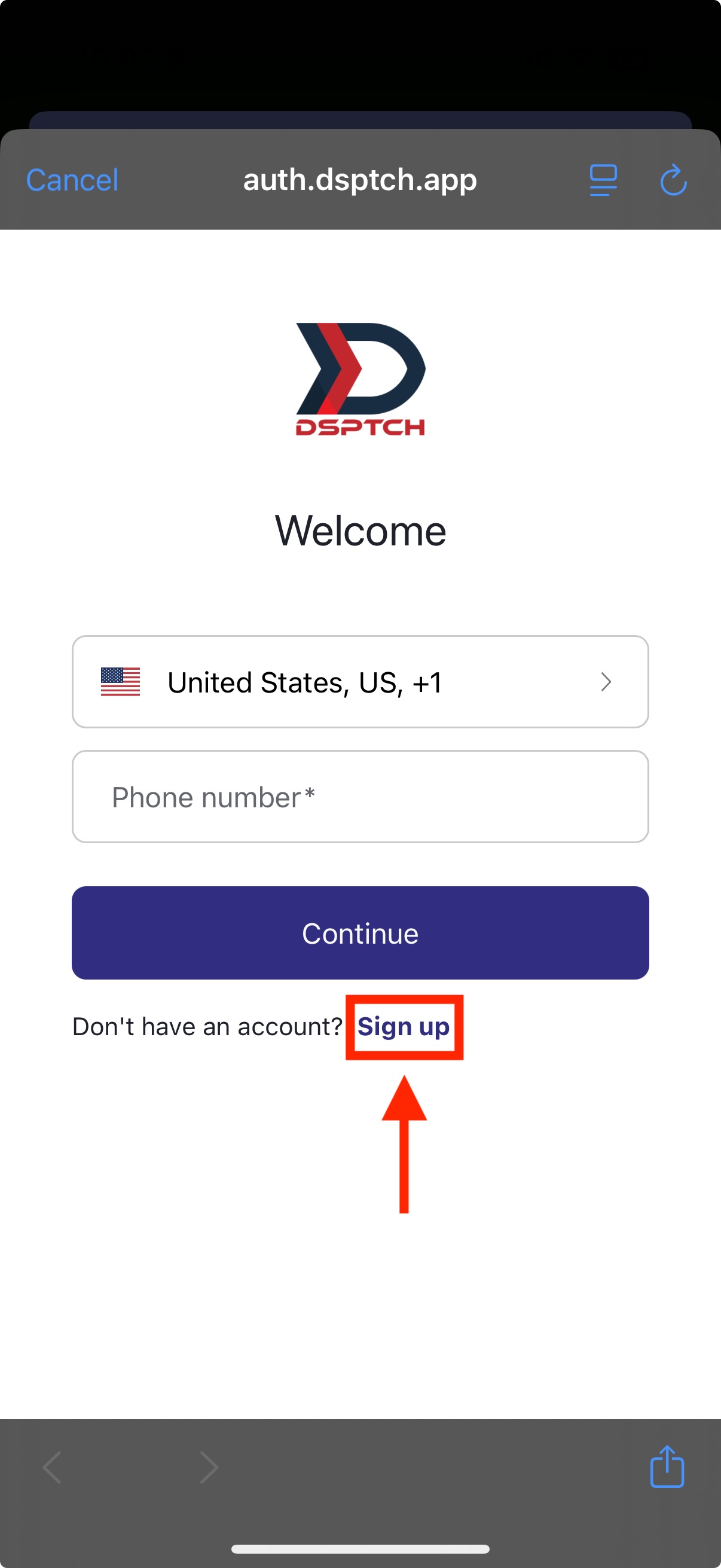The width and height of the screenshot is (721, 1568).
Task: Open the reader view icon
Action: click(x=603, y=180)
